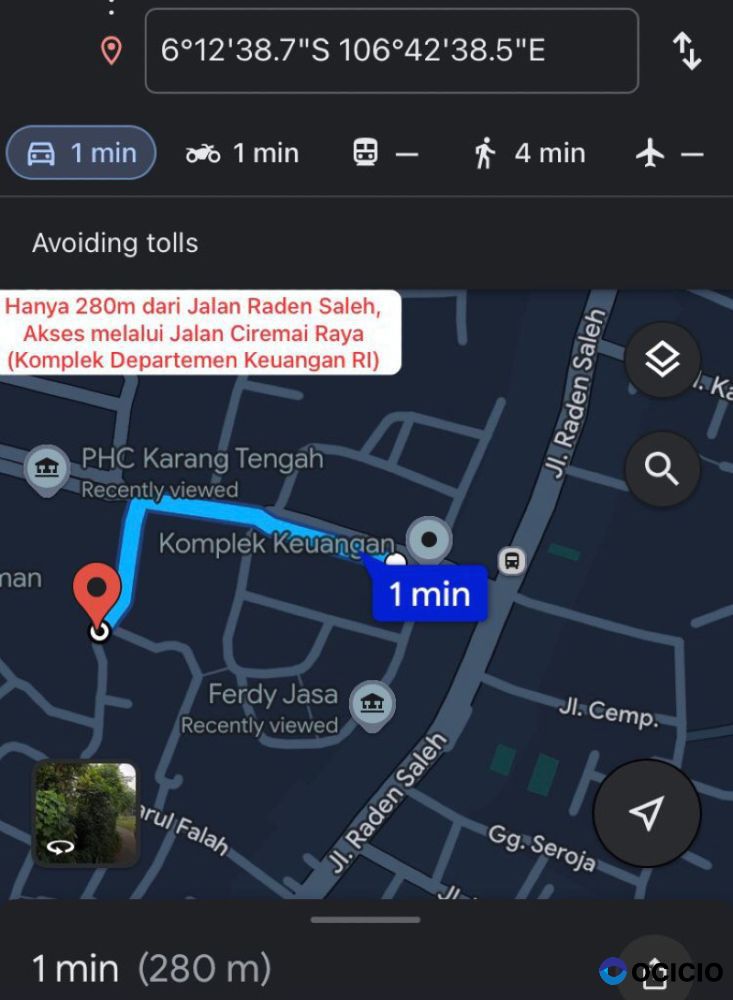Tap the search along route magnifier
733x1000 pixels.
coord(662,467)
